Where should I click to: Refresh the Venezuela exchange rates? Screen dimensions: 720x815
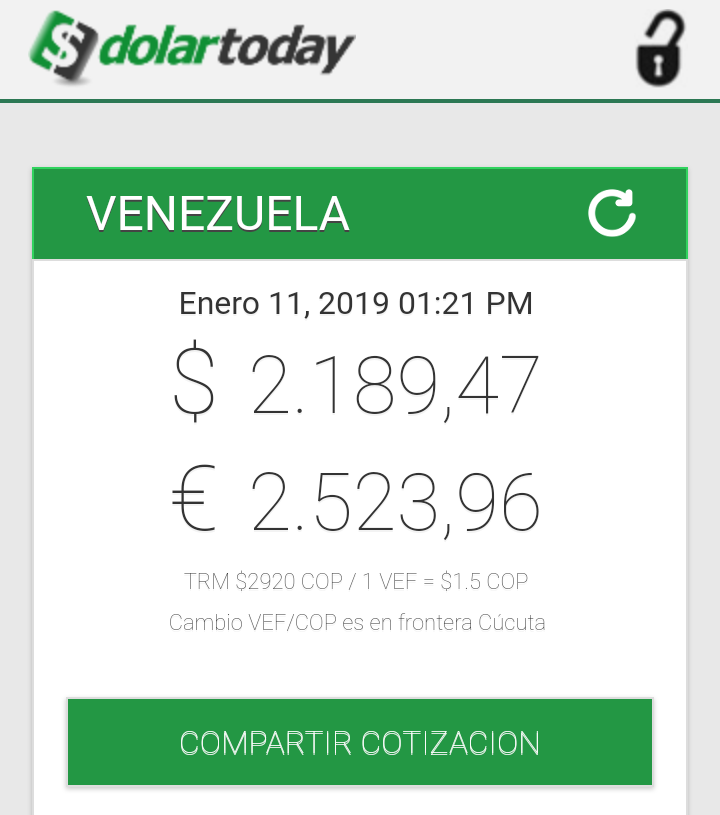click(611, 213)
